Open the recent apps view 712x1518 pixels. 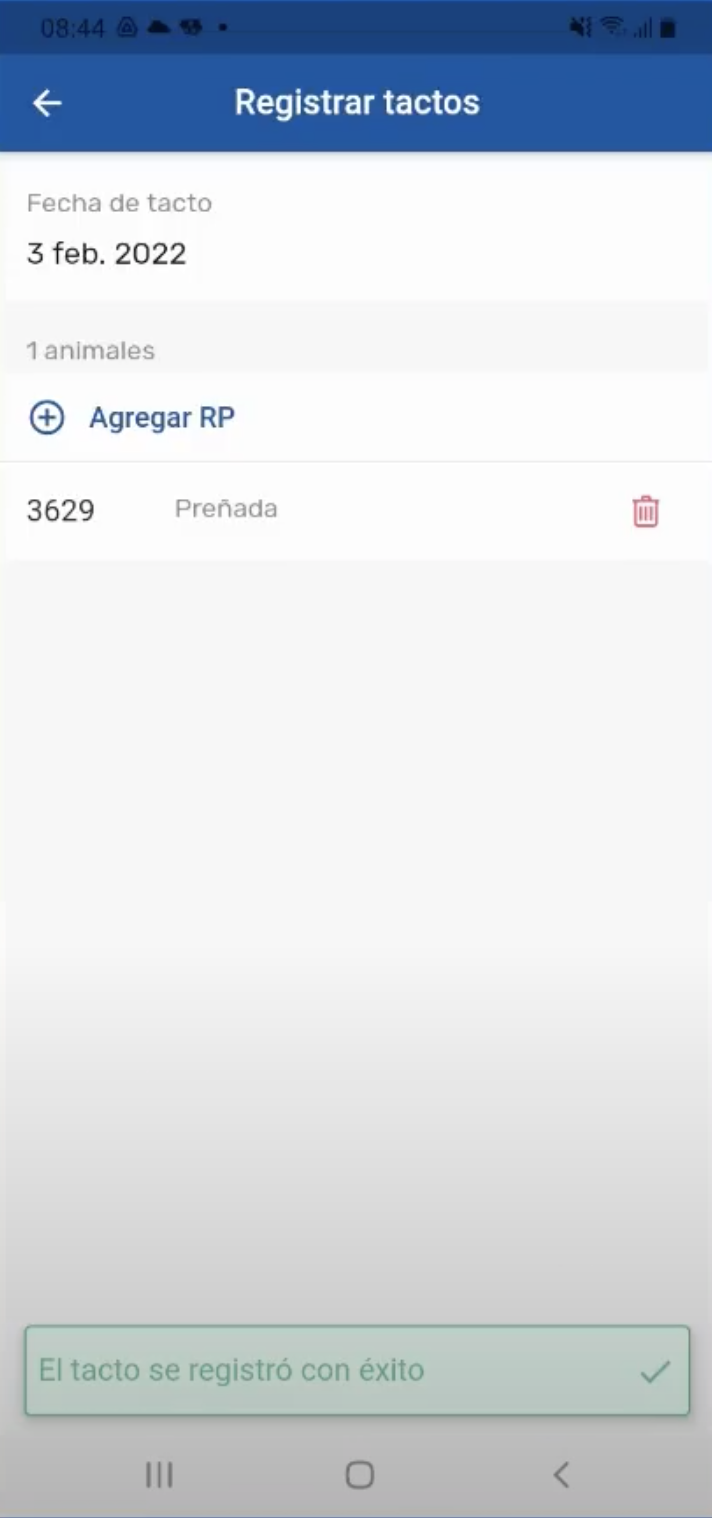(159, 1474)
